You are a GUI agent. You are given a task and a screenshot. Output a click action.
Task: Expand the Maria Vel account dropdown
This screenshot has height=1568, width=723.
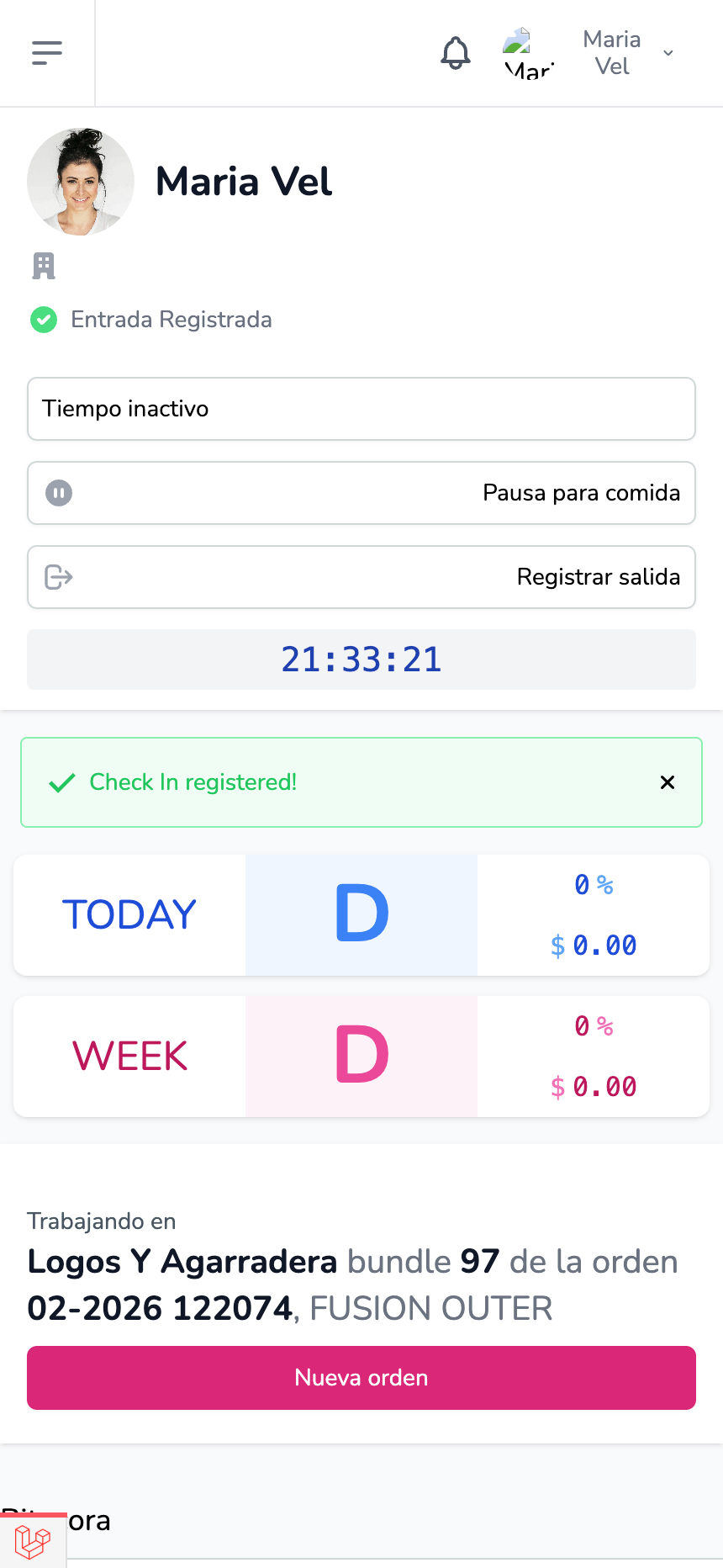point(628,53)
